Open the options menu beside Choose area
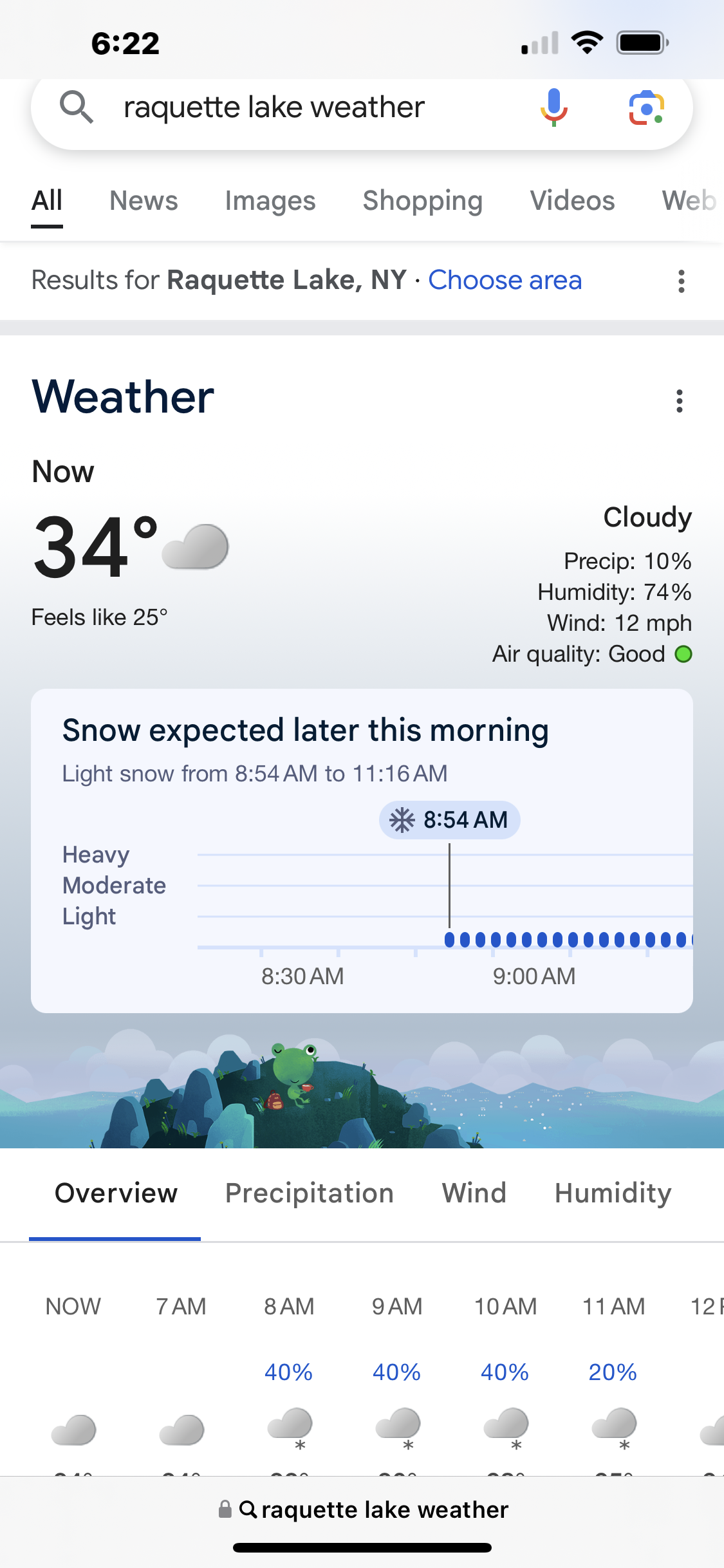This screenshot has height=1568, width=724. coord(681,281)
